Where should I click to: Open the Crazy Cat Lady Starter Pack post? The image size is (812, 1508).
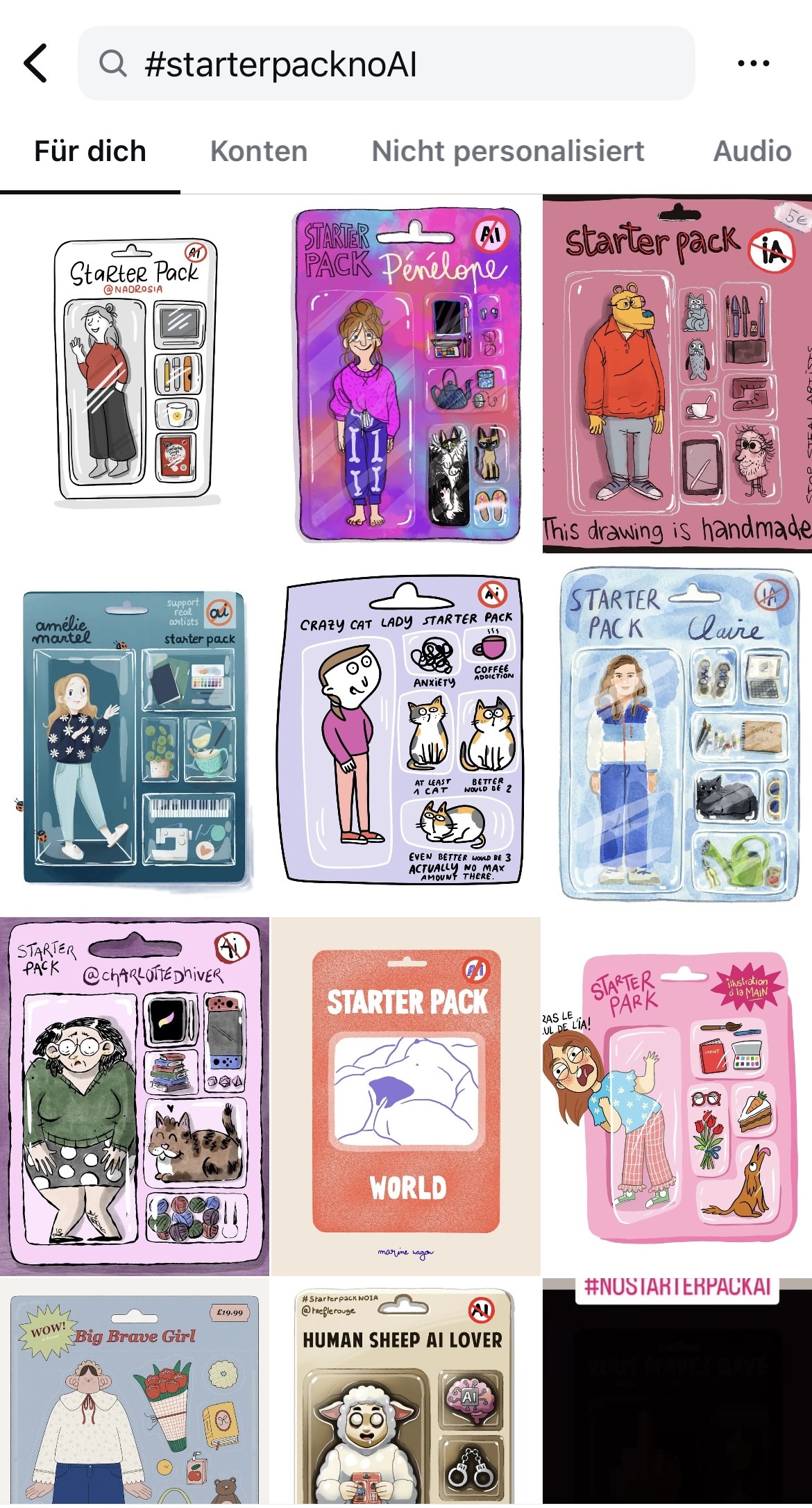[406, 735]
